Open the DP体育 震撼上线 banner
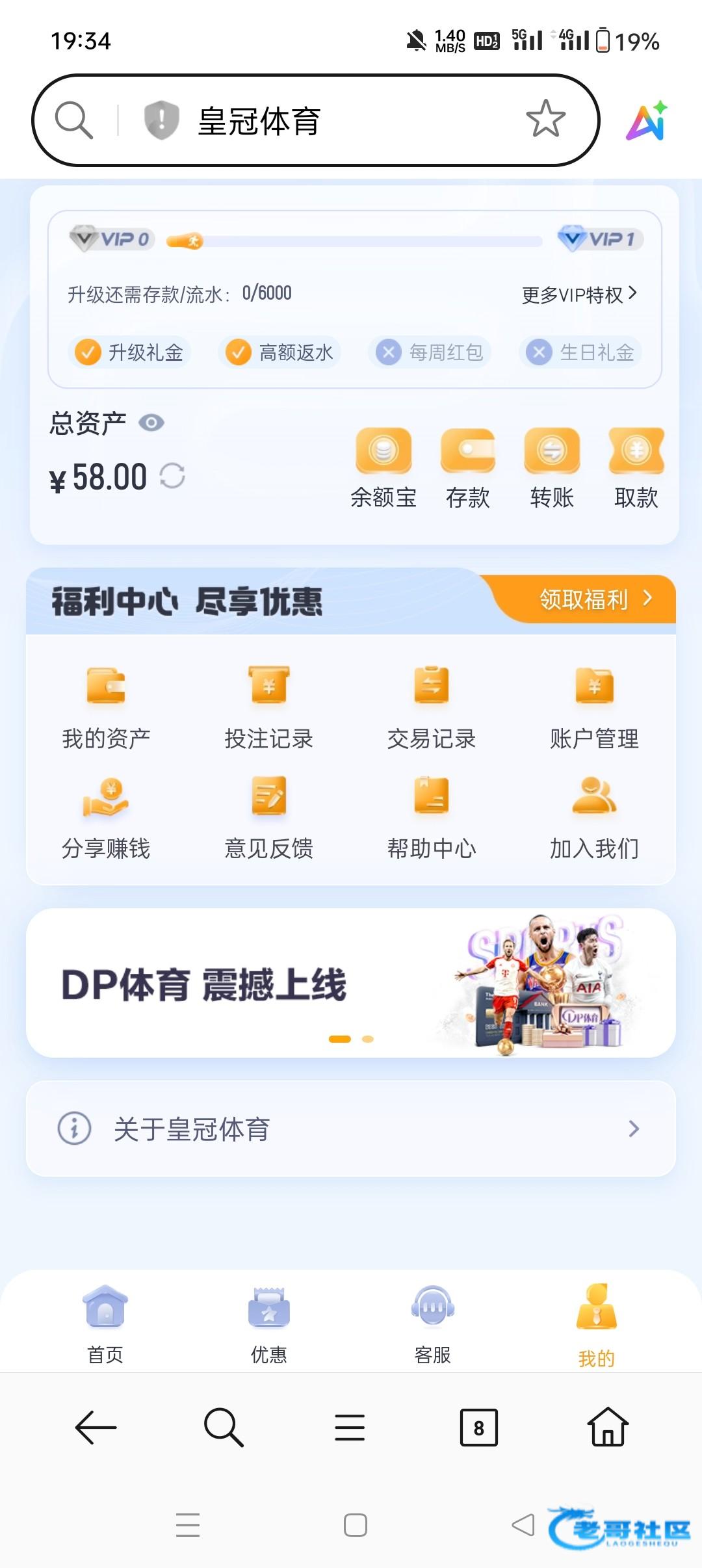The width and height of the screenshot is (702, 1568). (x=351, y=983)
